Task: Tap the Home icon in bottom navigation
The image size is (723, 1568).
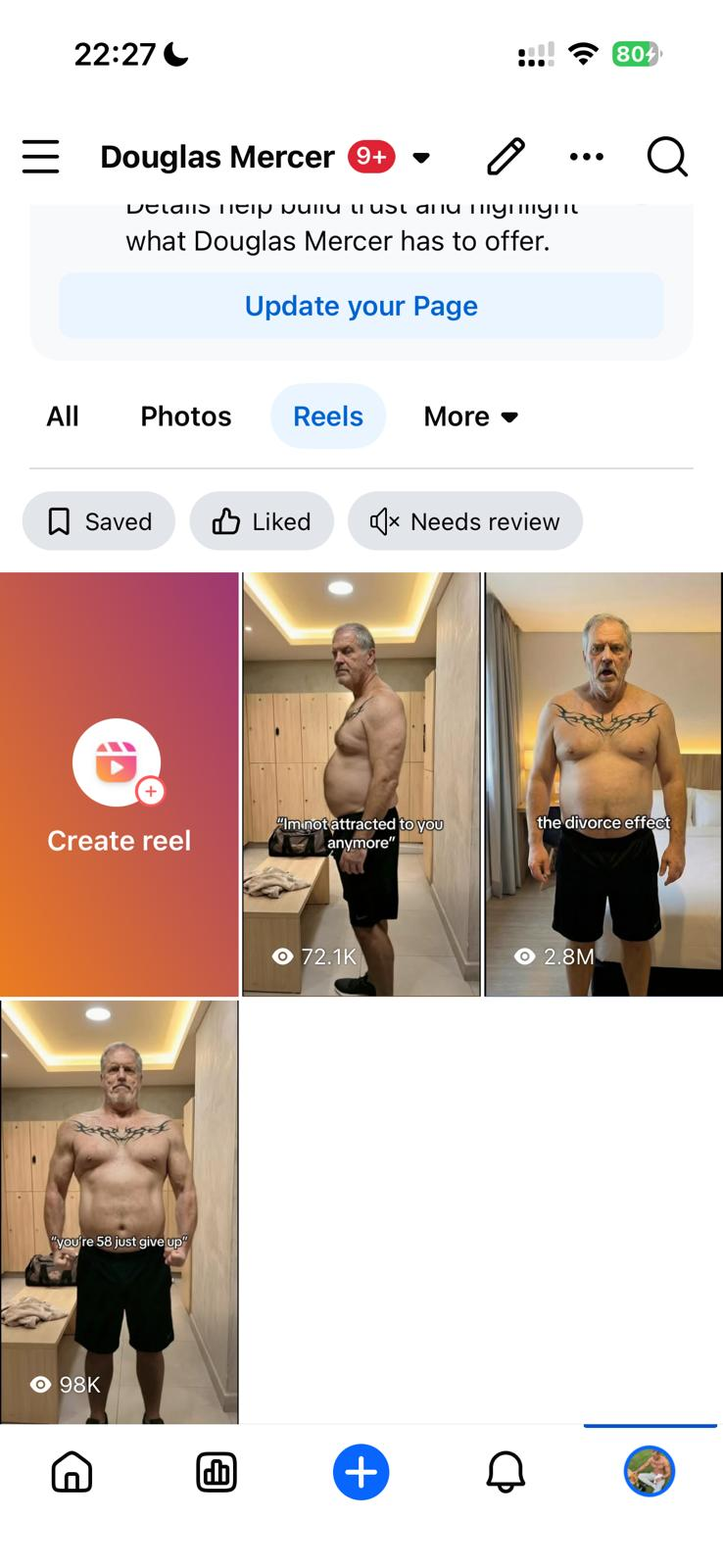Action: click(72, 1471)
